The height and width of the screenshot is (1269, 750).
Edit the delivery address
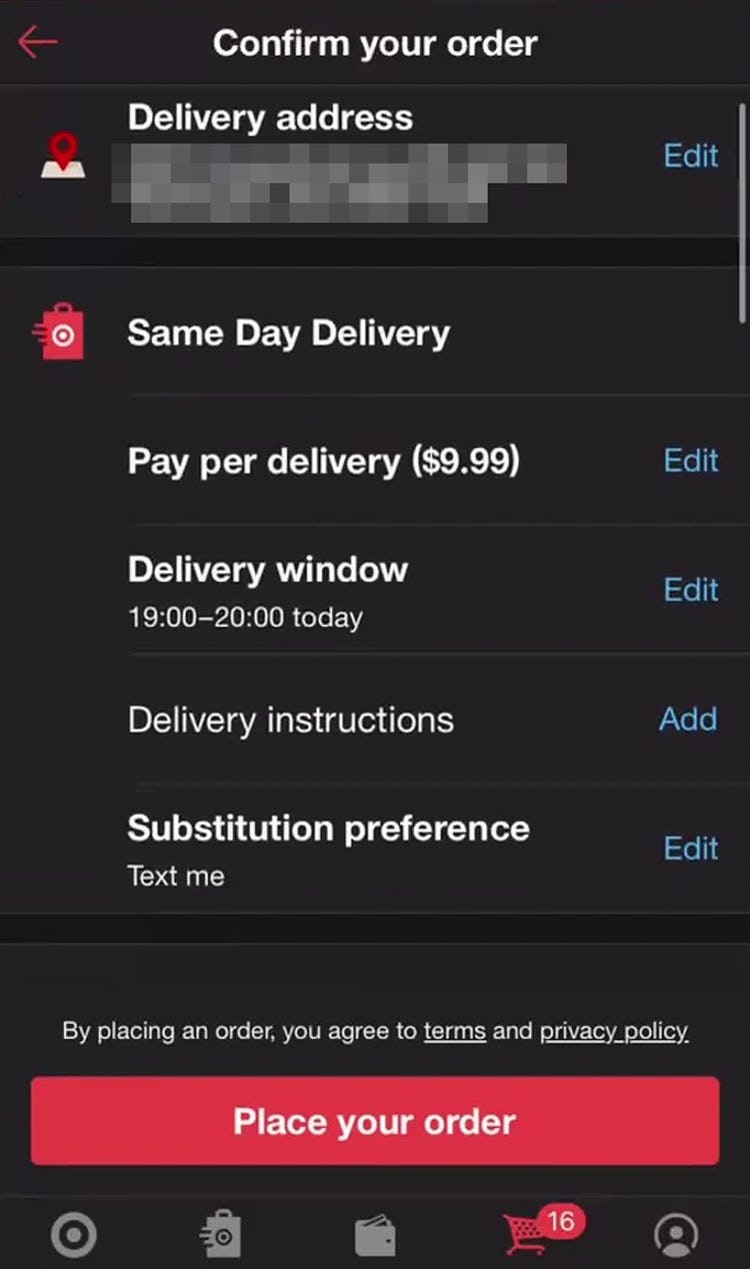pos(691,156)
